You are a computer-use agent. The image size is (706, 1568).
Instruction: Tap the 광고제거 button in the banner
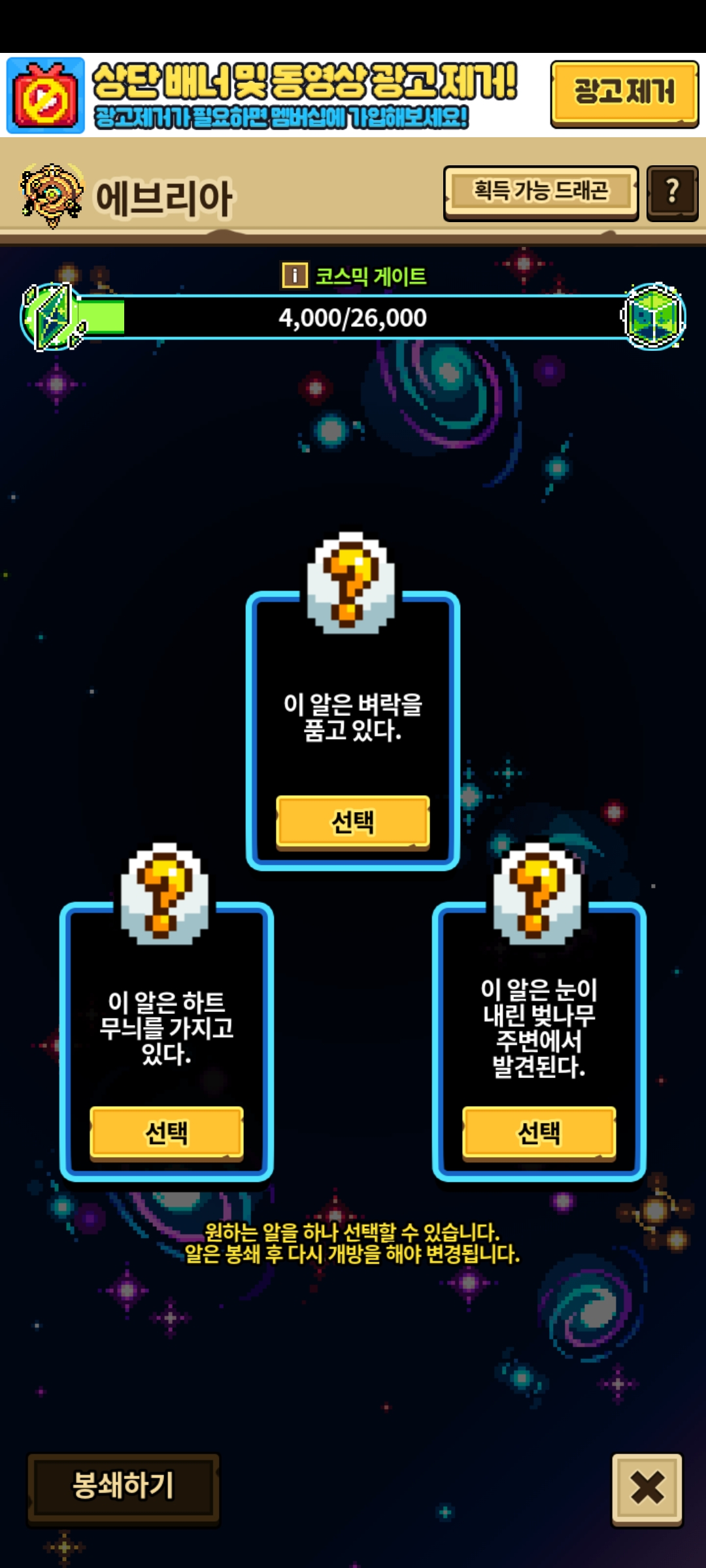click(624, 92)
